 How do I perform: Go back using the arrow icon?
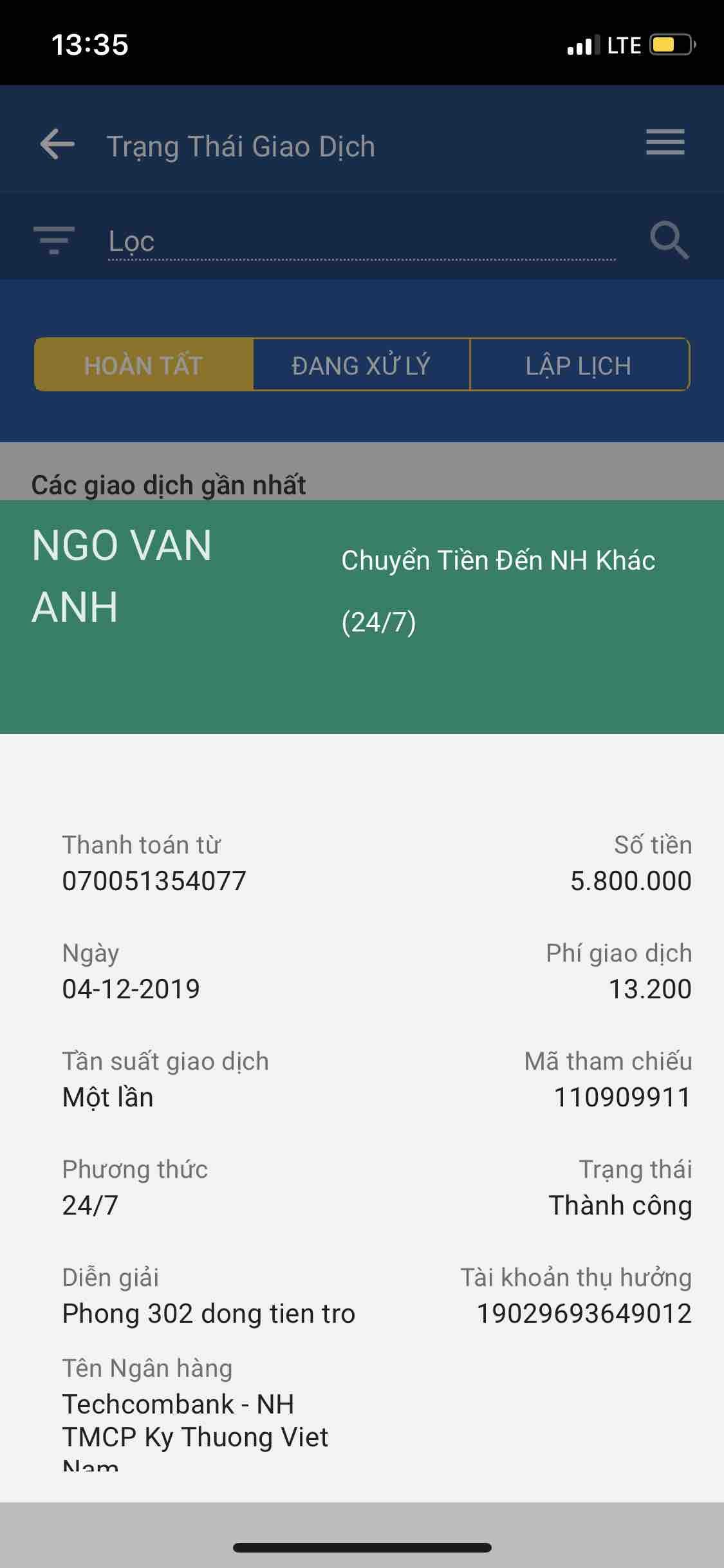pyautogui.click(x=57, y=144)
